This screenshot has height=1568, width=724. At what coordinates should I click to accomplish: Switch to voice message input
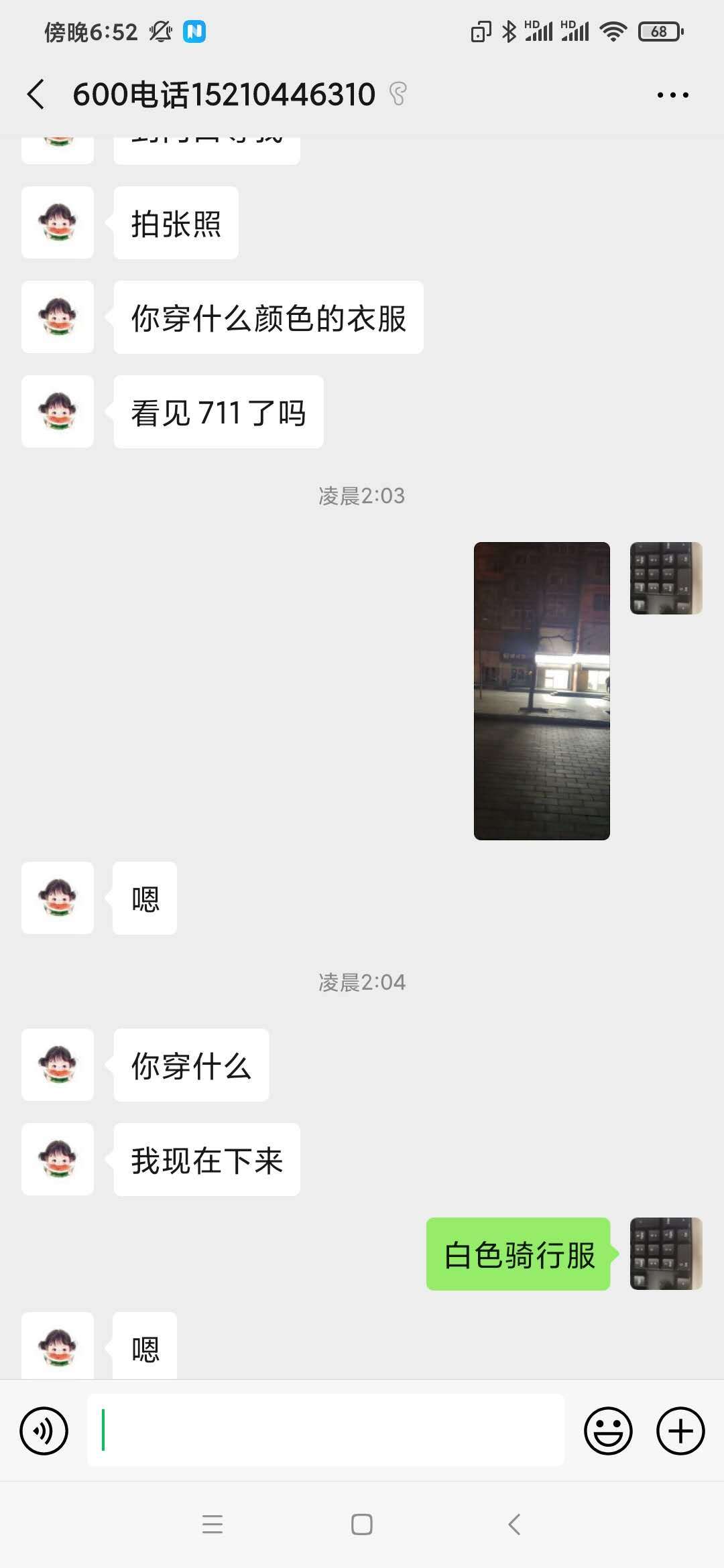pyautogui.click(x=44, y=1431)
